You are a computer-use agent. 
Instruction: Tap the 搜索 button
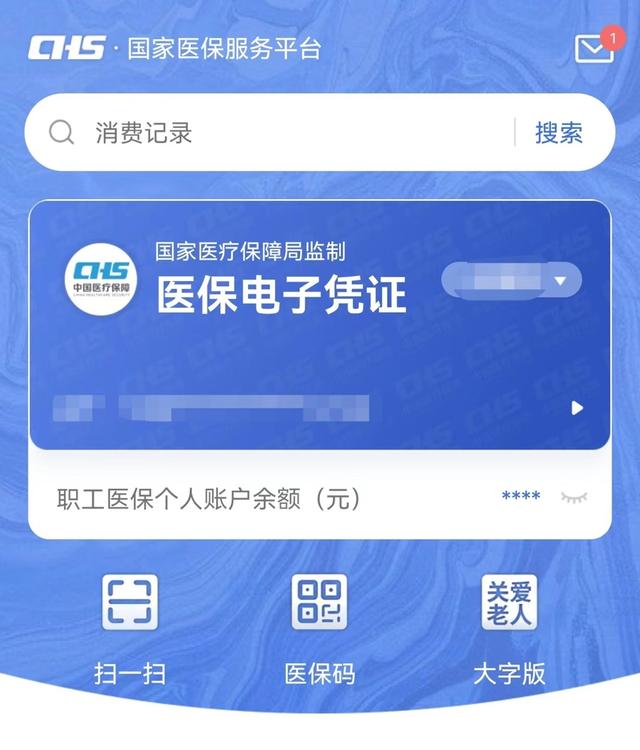point(559,132)
